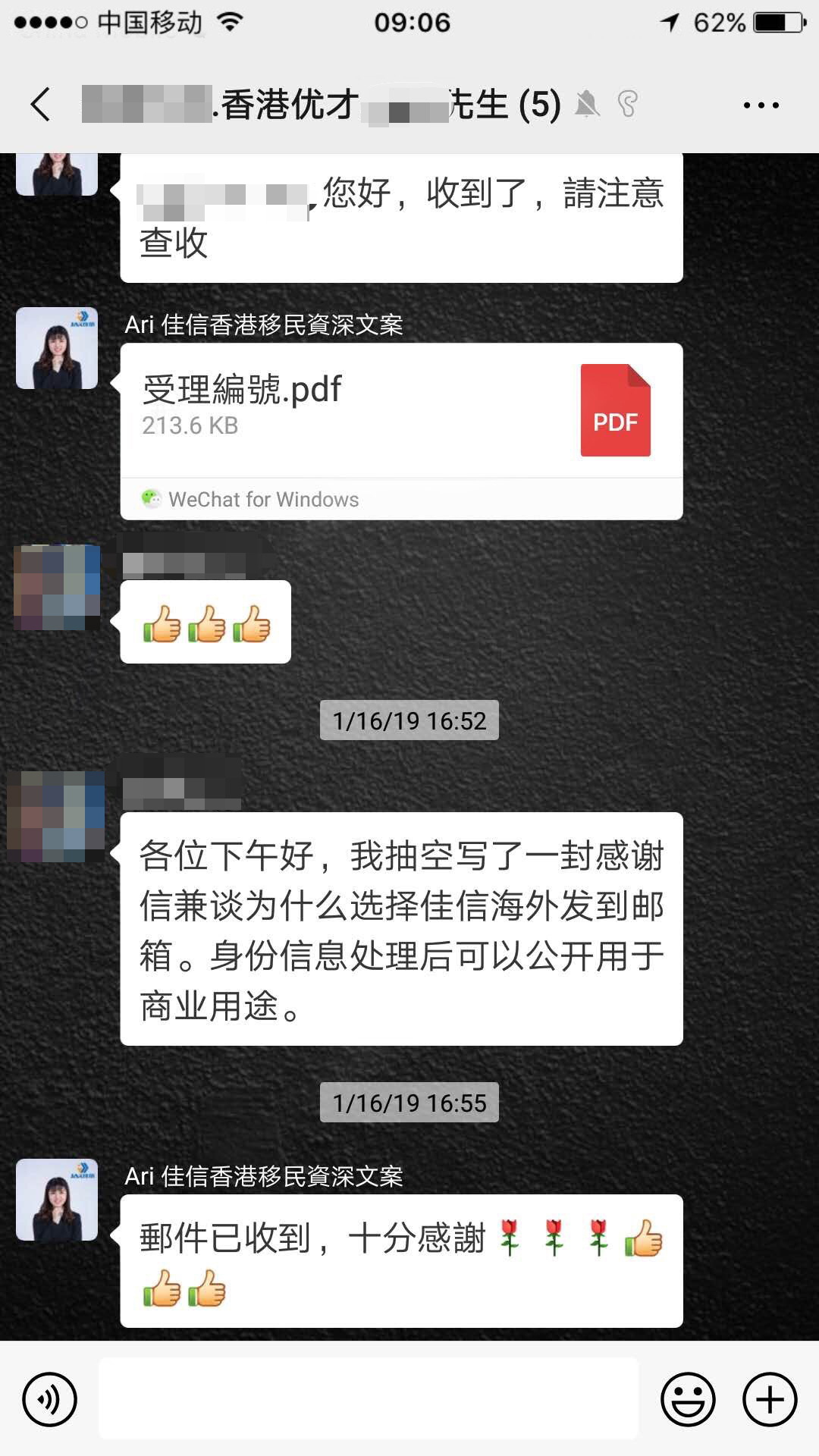Open the plus attachment menu
Image resolution: width=819 pixels, height=1456 pixels.
coord(769,1399)
